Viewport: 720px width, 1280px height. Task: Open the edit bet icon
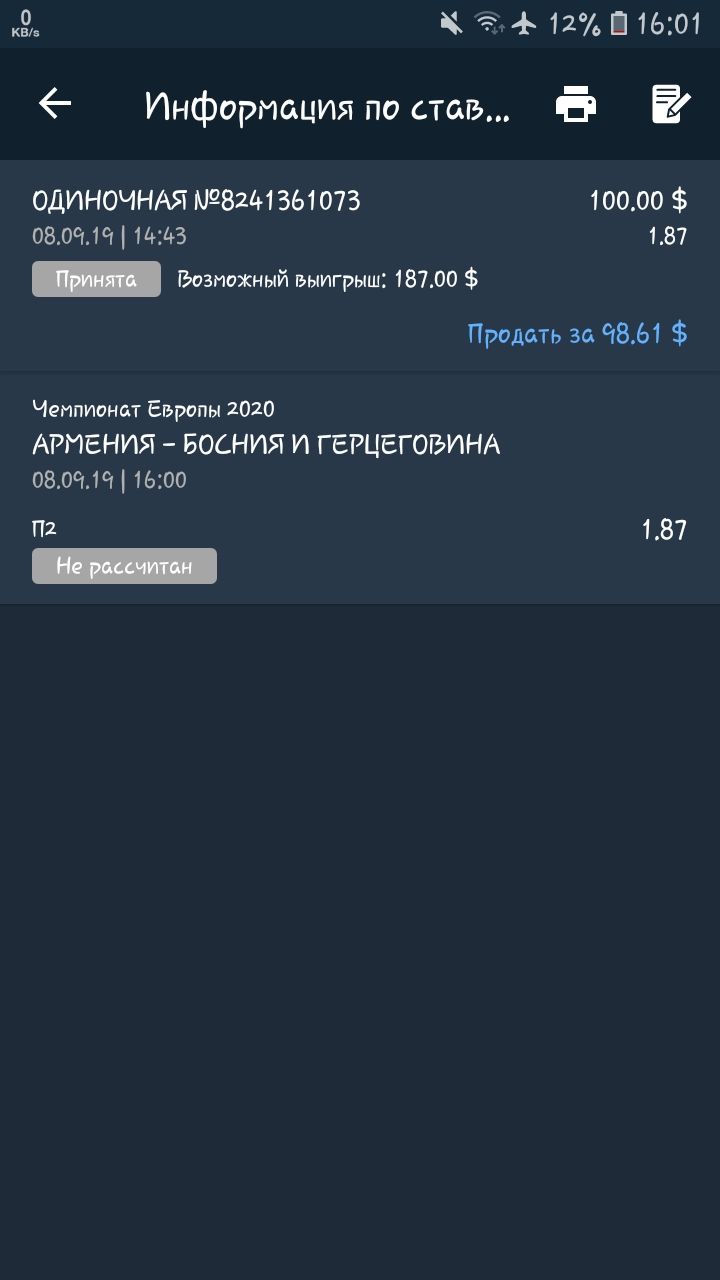670,104
